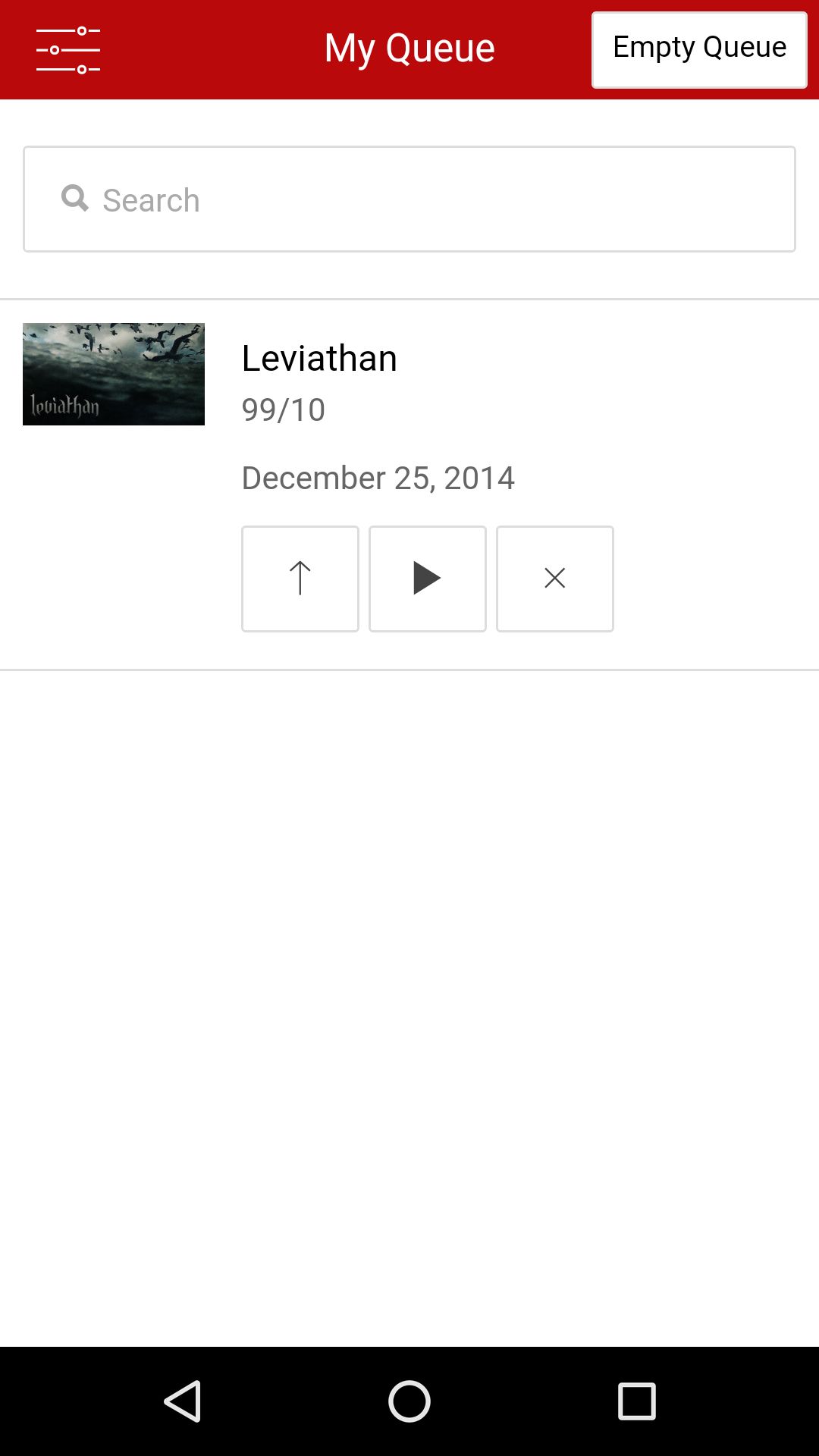
Task: Tap the Empty Queue button
Action: point(699,50)
